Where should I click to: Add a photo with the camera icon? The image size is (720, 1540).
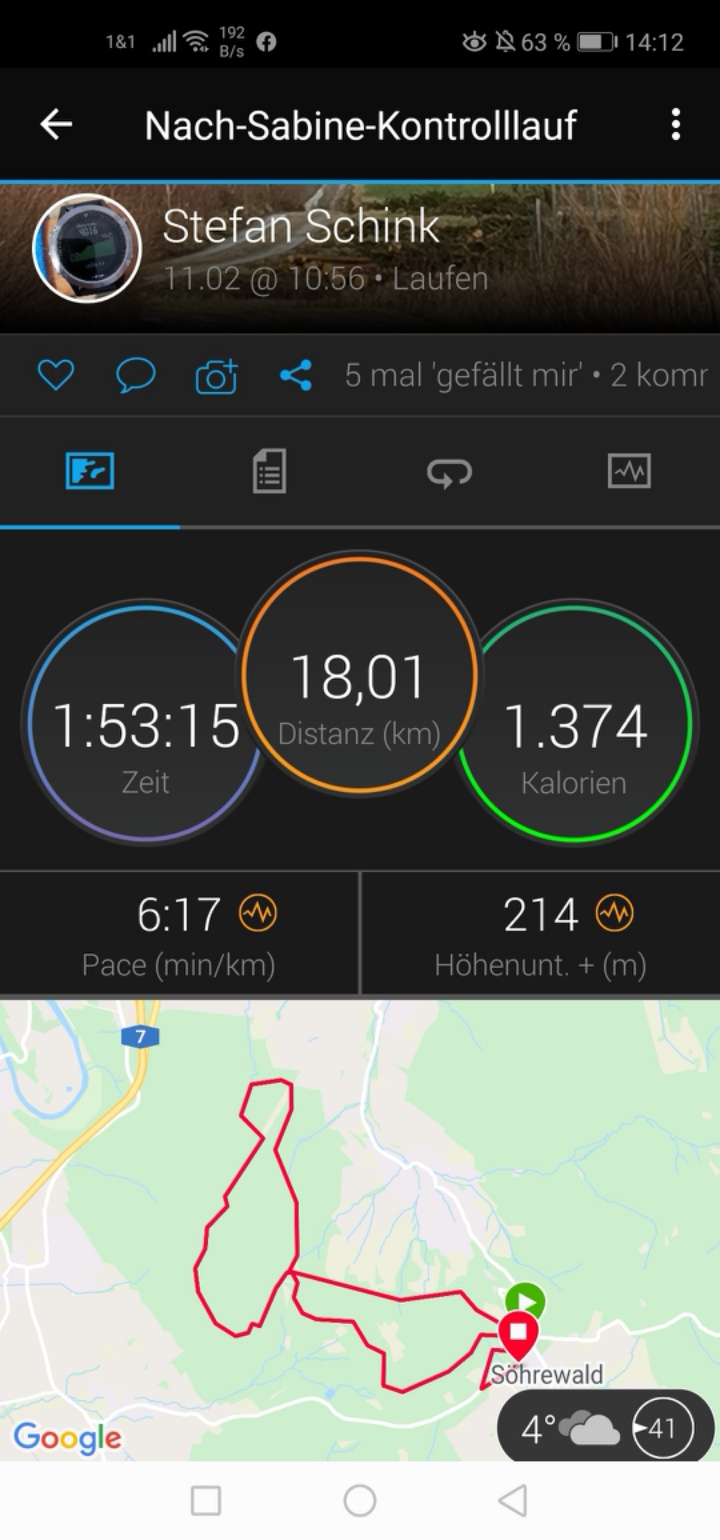(216, 376)
